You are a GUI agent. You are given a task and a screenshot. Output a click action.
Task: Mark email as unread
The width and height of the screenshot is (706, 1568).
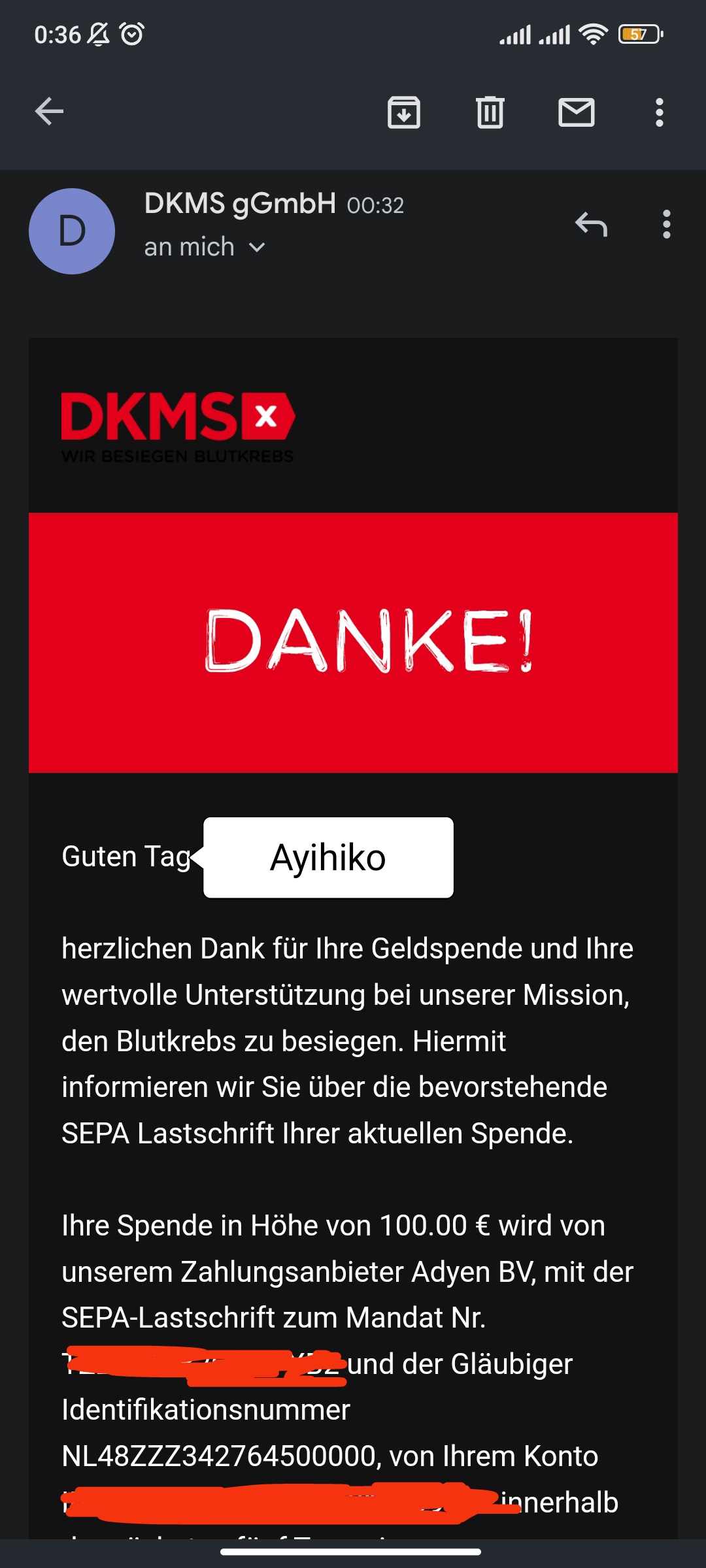tap(576, 112)
